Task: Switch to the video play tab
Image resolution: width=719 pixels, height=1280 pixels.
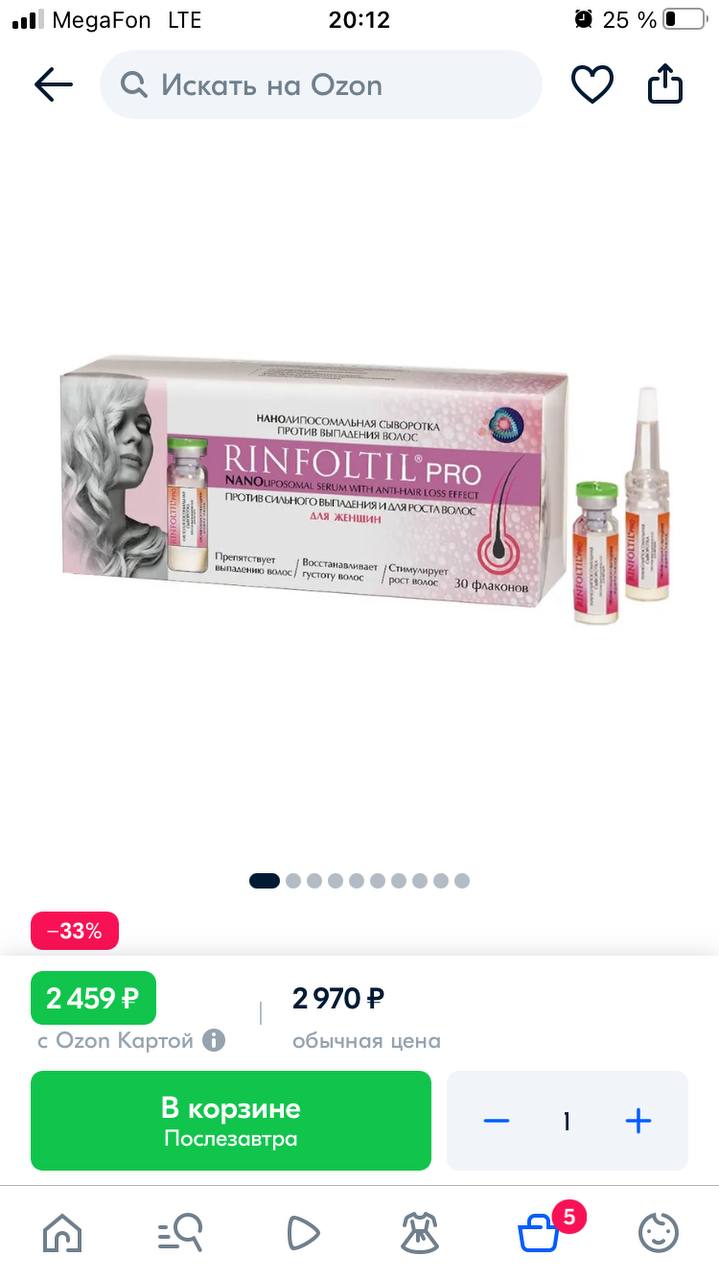Action: pos(301,1233)
